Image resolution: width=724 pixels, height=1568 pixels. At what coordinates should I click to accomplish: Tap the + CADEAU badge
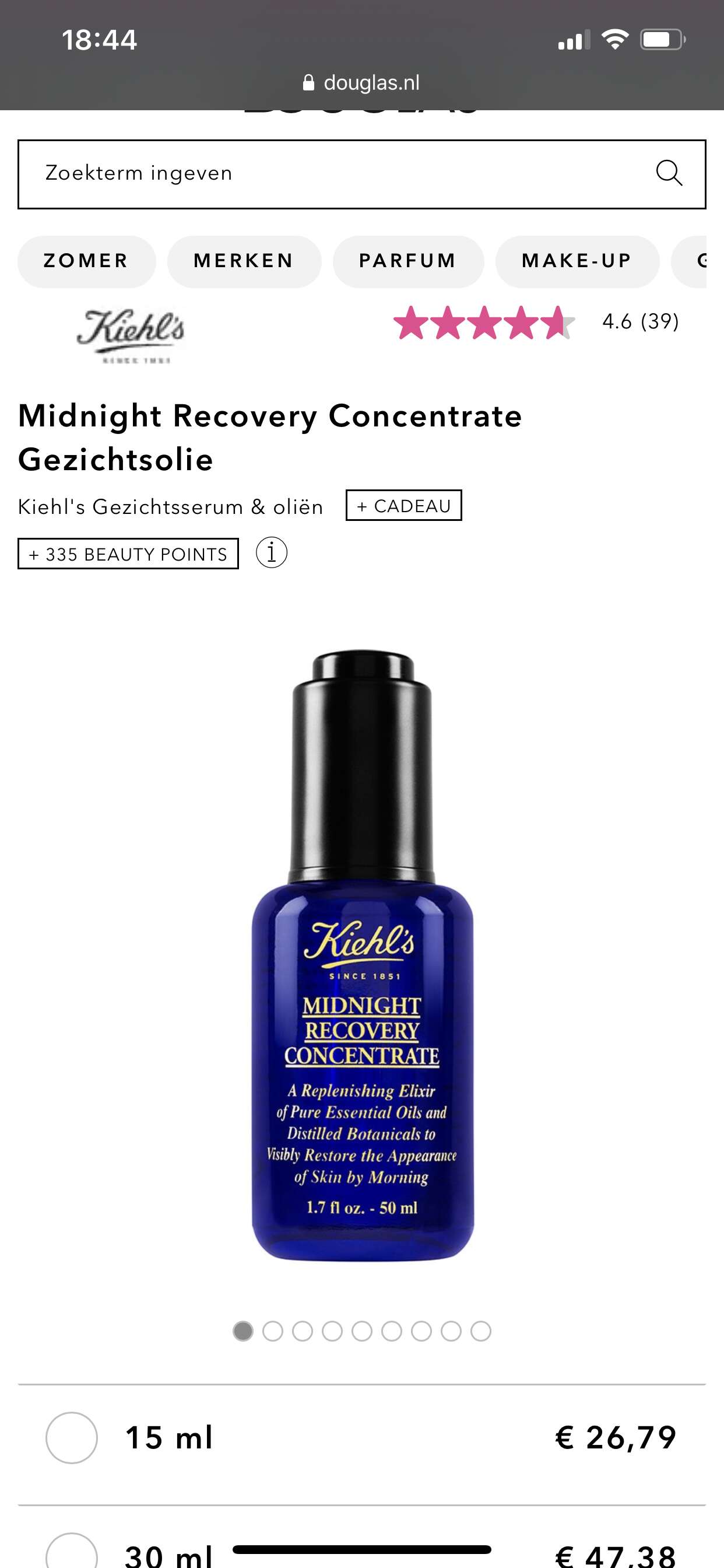[403, 505]
